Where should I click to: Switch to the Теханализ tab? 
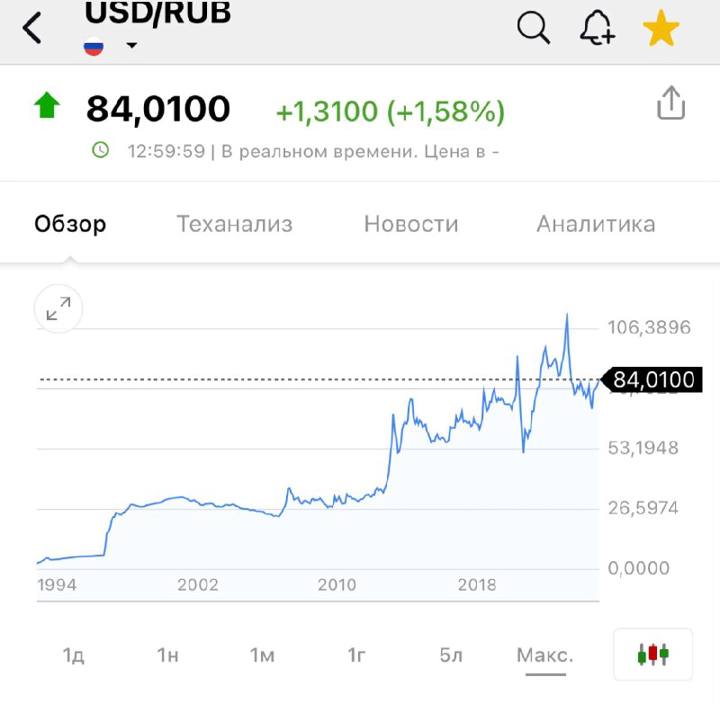235,224
